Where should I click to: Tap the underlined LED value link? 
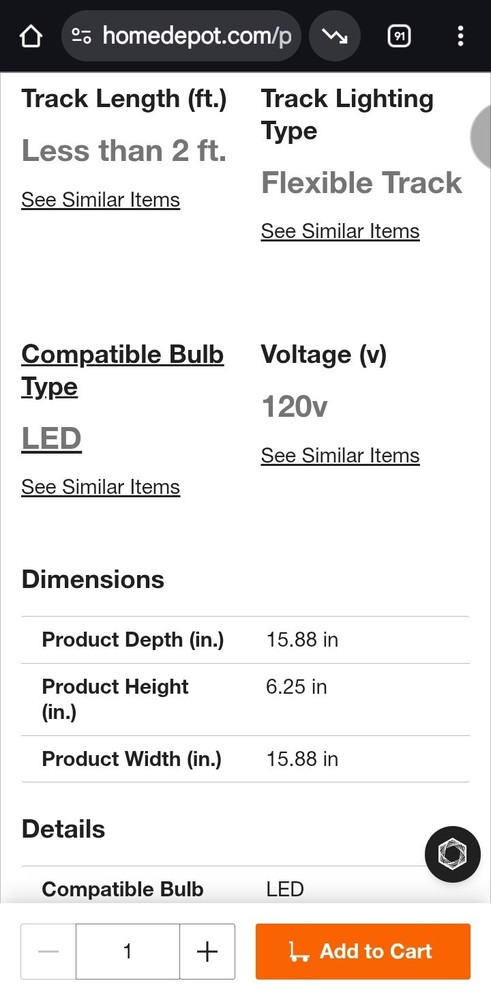pos(52,439)
